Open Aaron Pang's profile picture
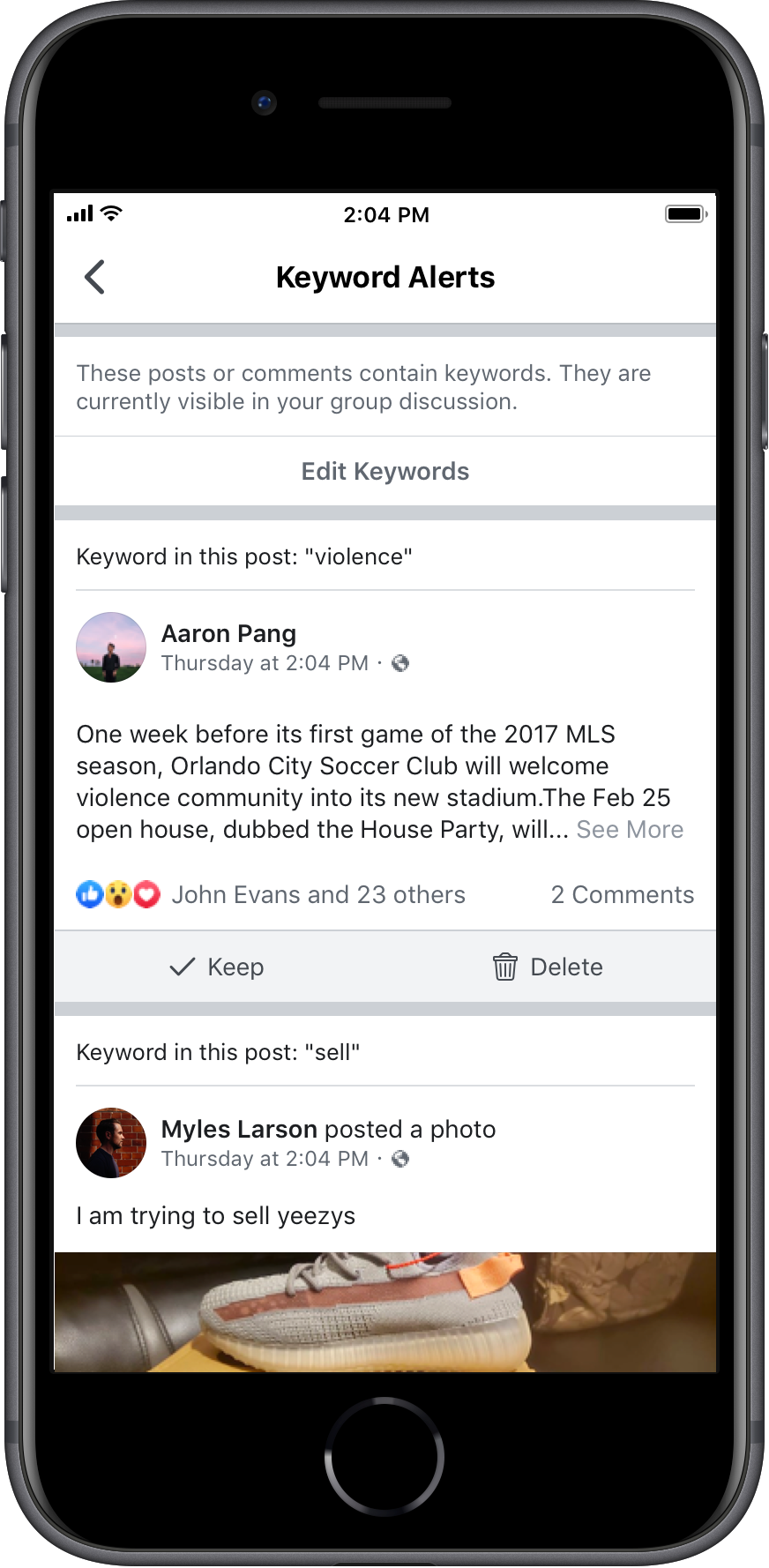The width and height of the screenshot is (769, 1568). (111, 647)
